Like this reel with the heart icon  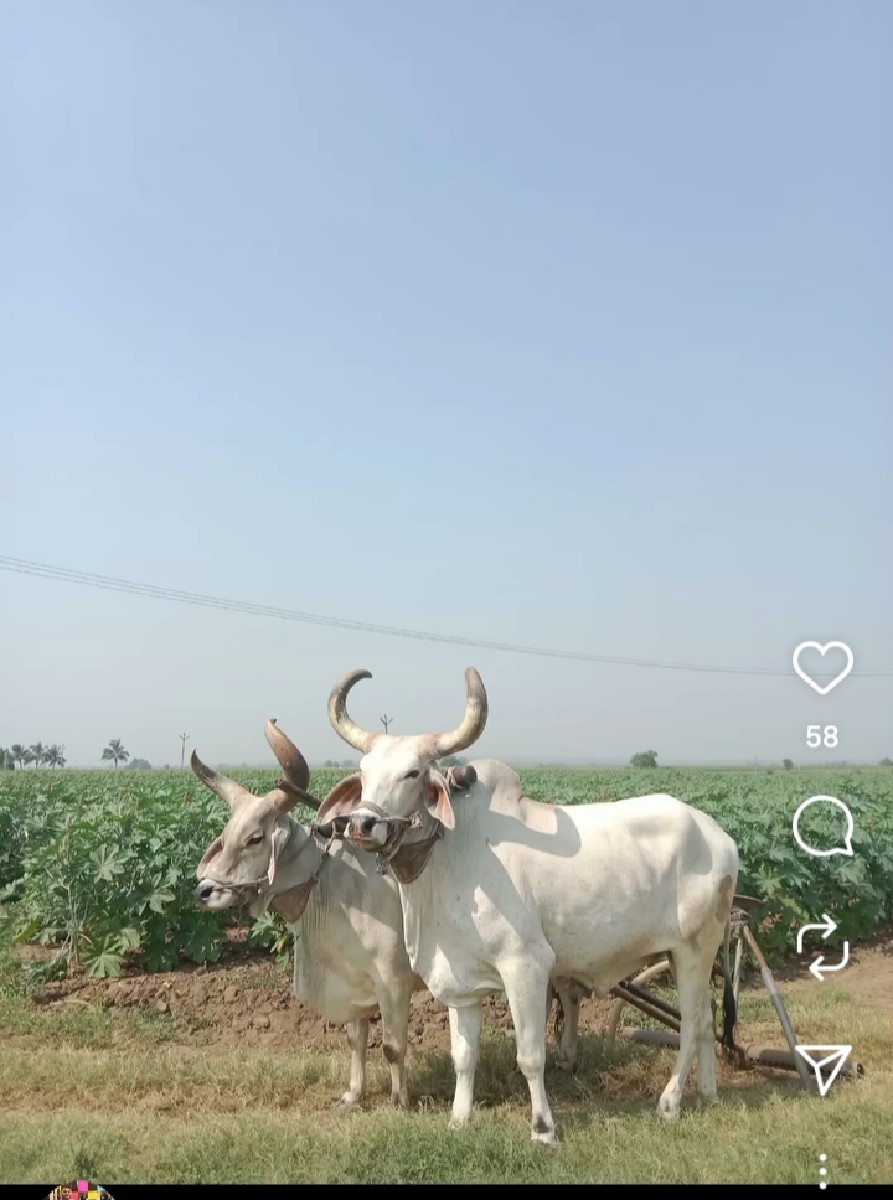(822, 667)
